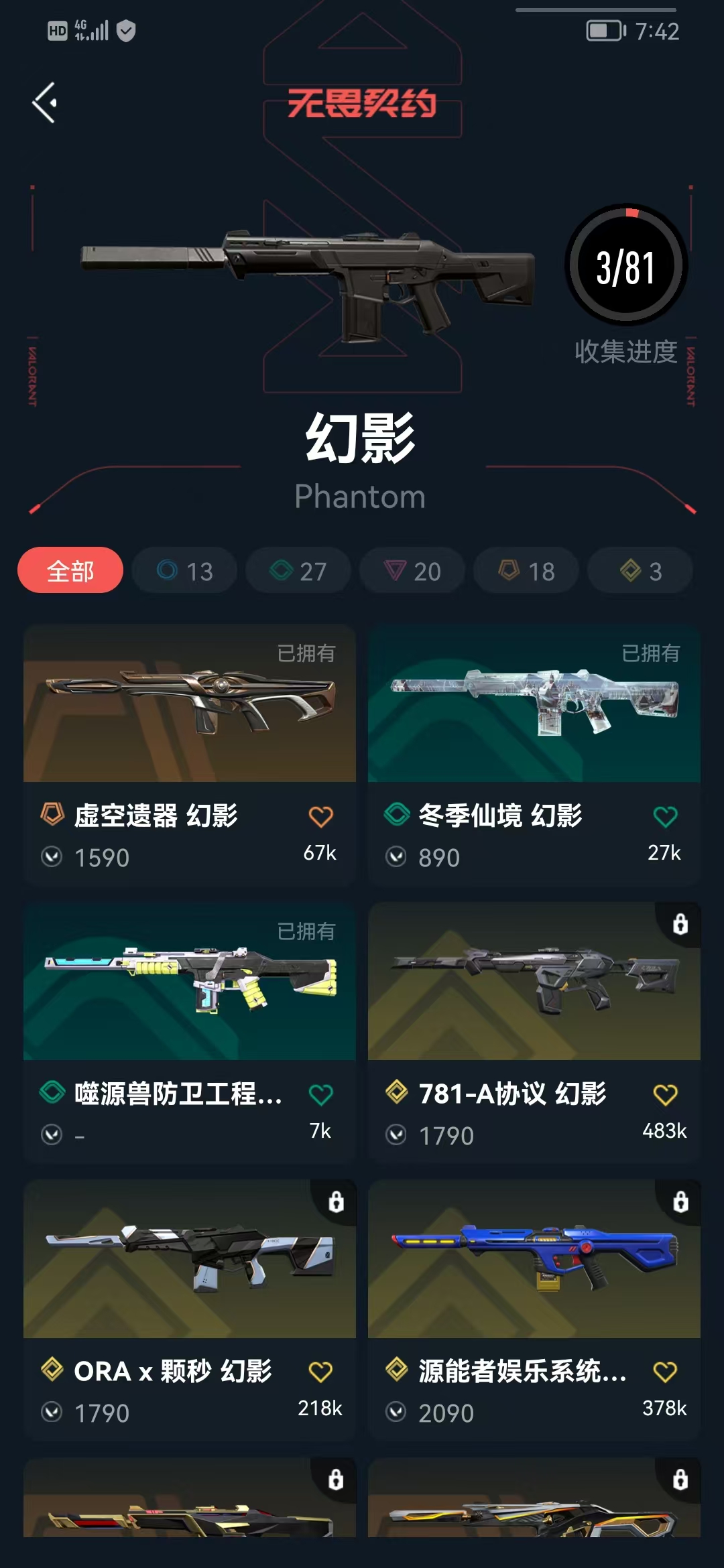Go back using the top-left arrow
724x1568 pixels.
[x=44, y=103]
